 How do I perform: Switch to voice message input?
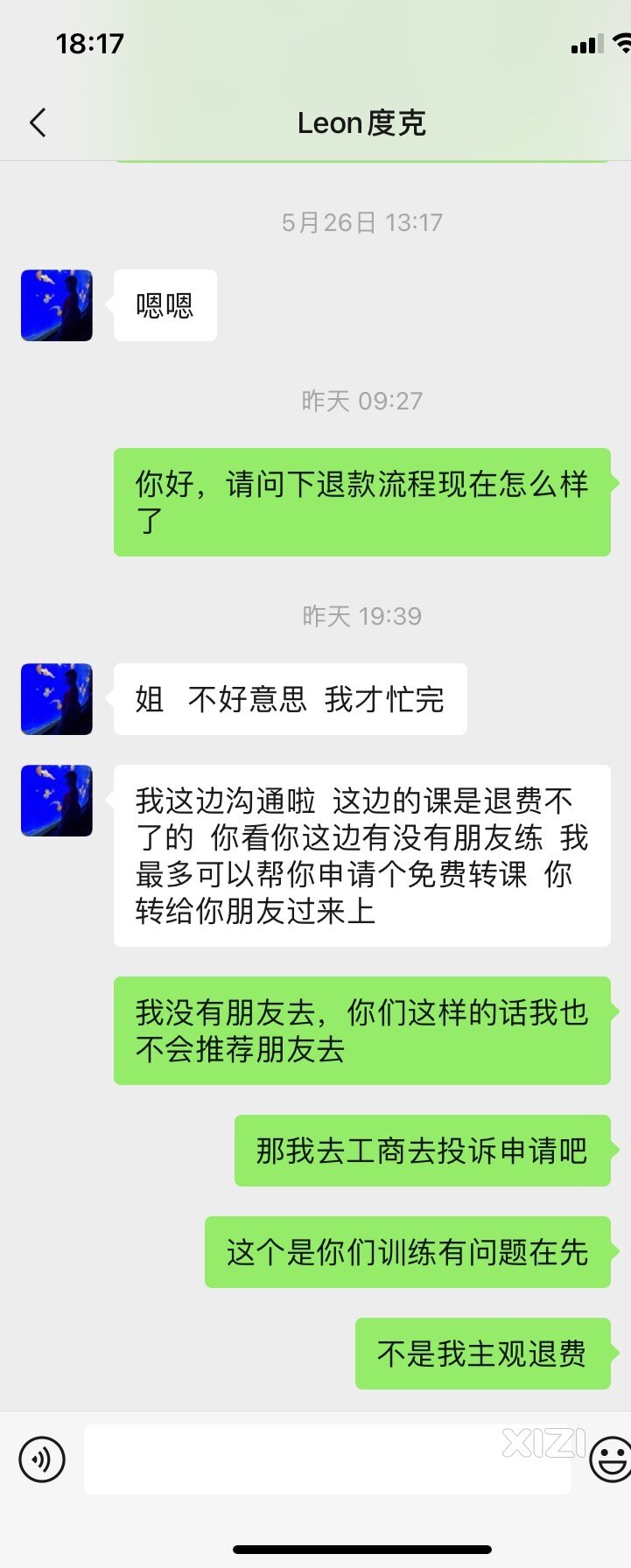(42, 1459)
